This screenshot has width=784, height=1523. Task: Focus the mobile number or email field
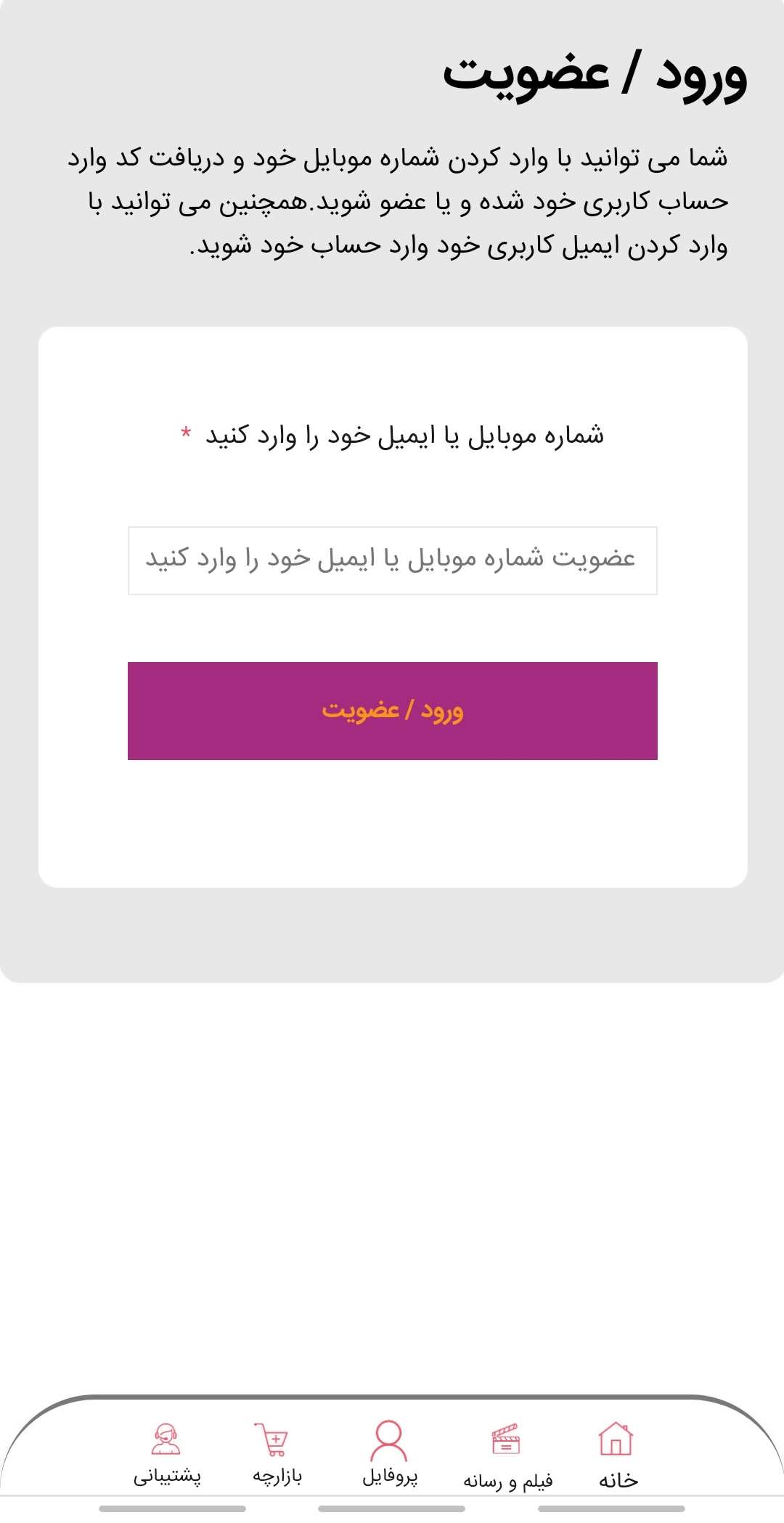pyautogui.click(x=392, y=560)
